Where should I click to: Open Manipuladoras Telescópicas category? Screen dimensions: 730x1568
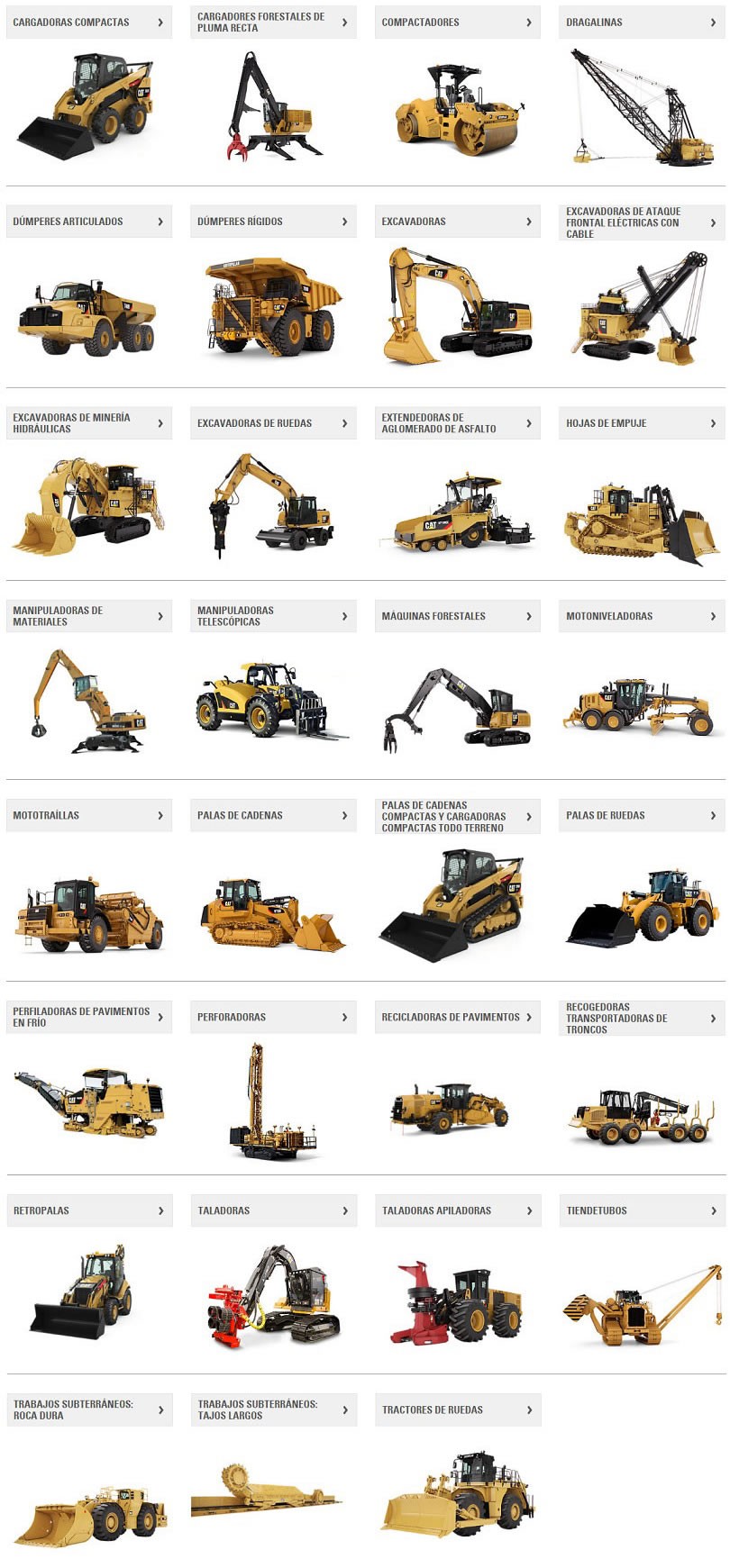[272, 616]
